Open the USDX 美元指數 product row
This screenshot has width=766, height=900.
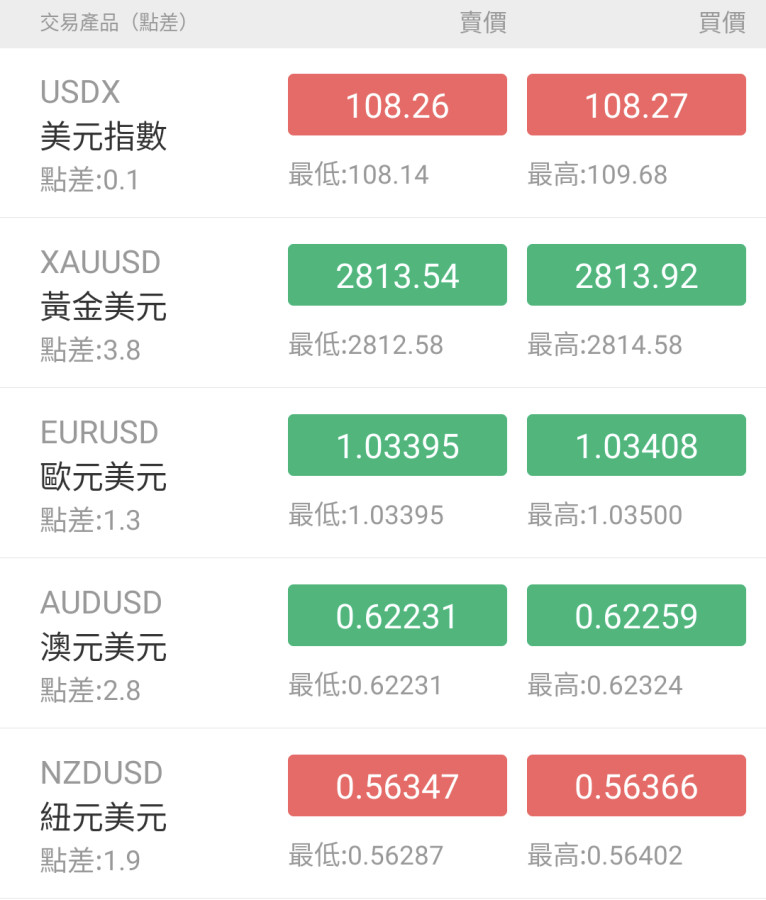click(x=104, y=135)
